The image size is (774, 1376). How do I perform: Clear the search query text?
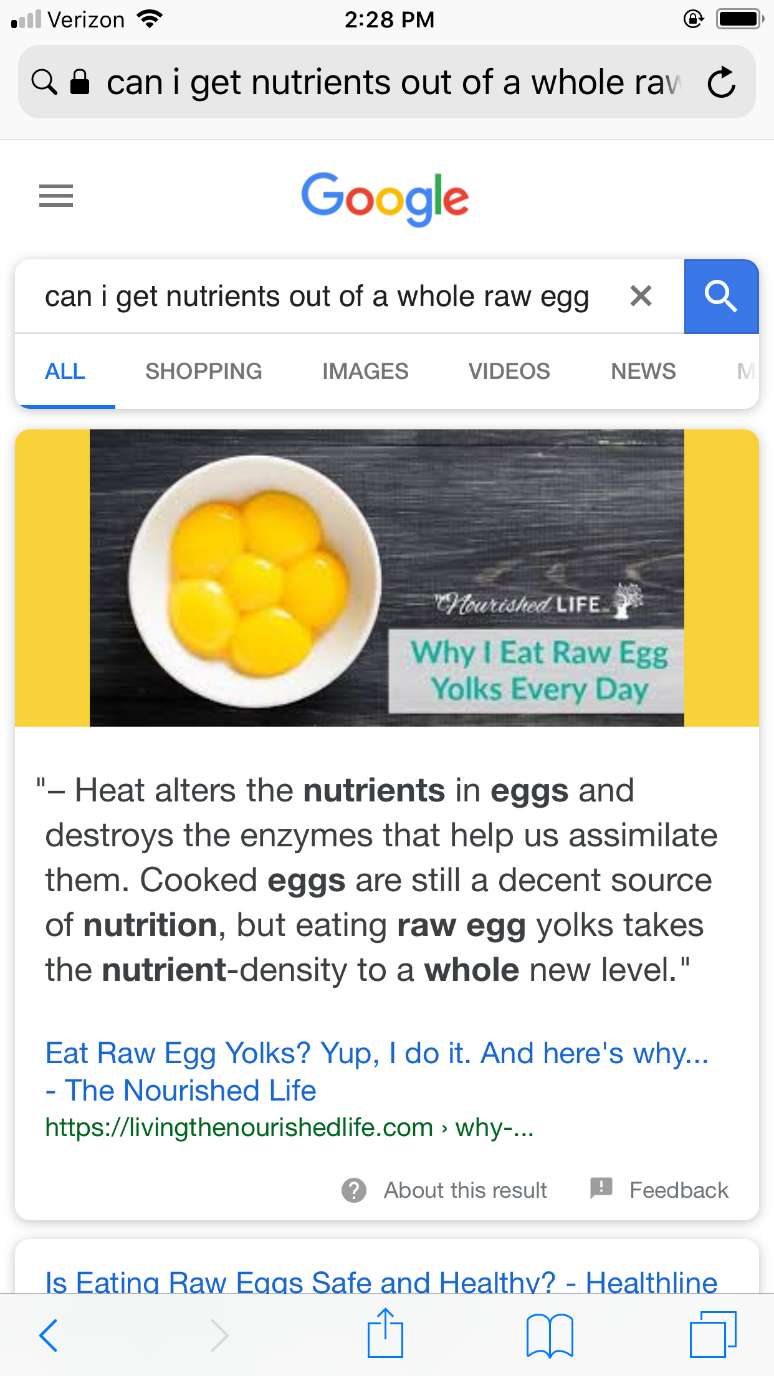pos(641,296)
